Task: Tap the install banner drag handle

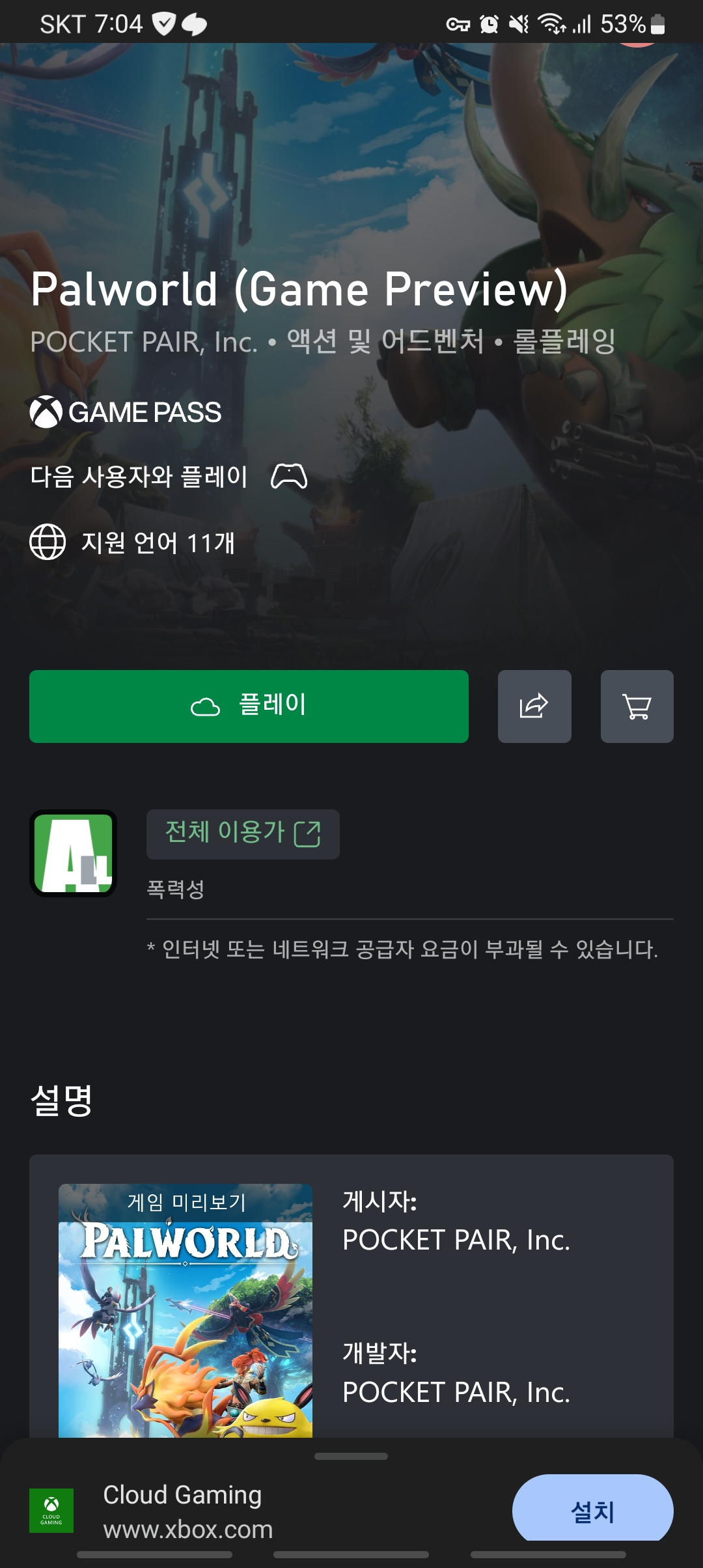Action: pos(351,1456)
